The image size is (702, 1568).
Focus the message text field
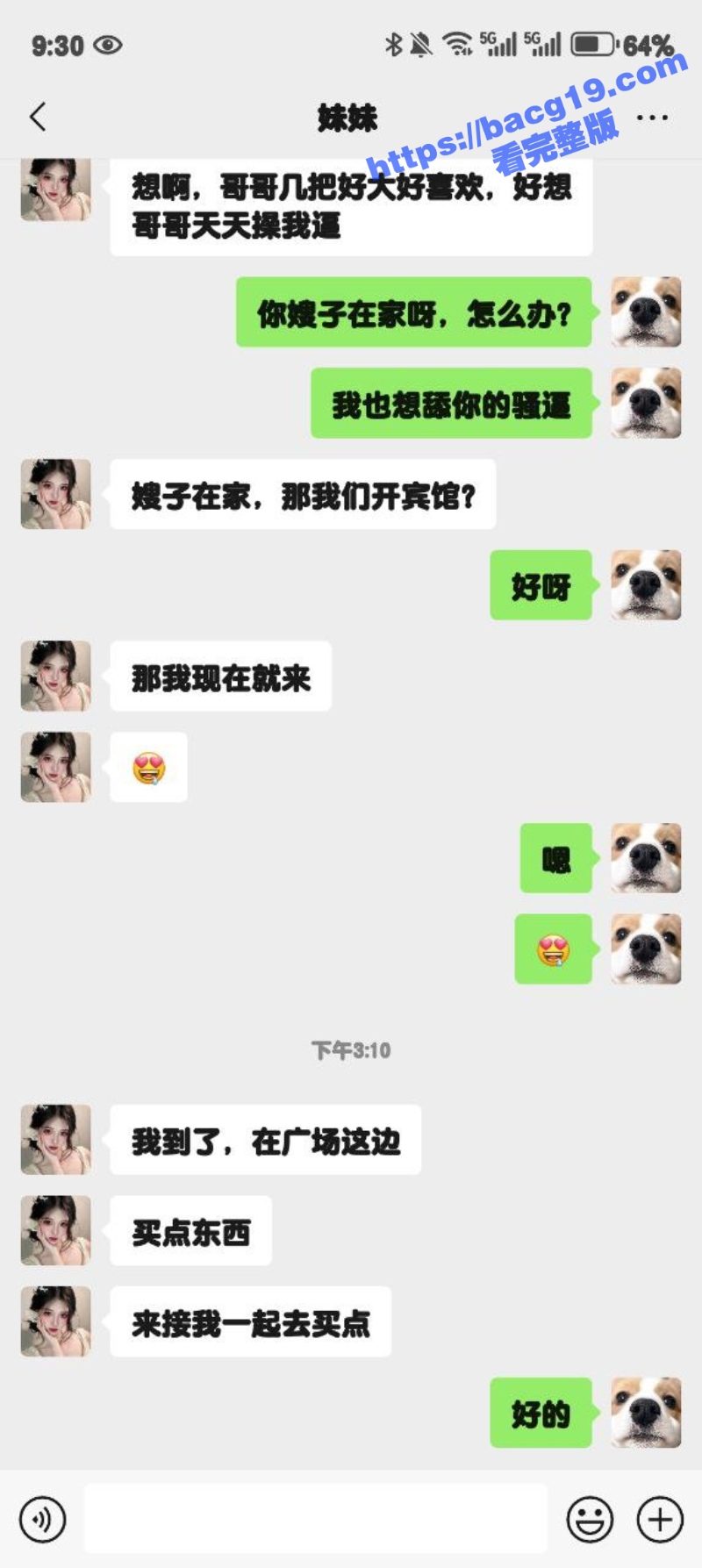point(316,1519)
